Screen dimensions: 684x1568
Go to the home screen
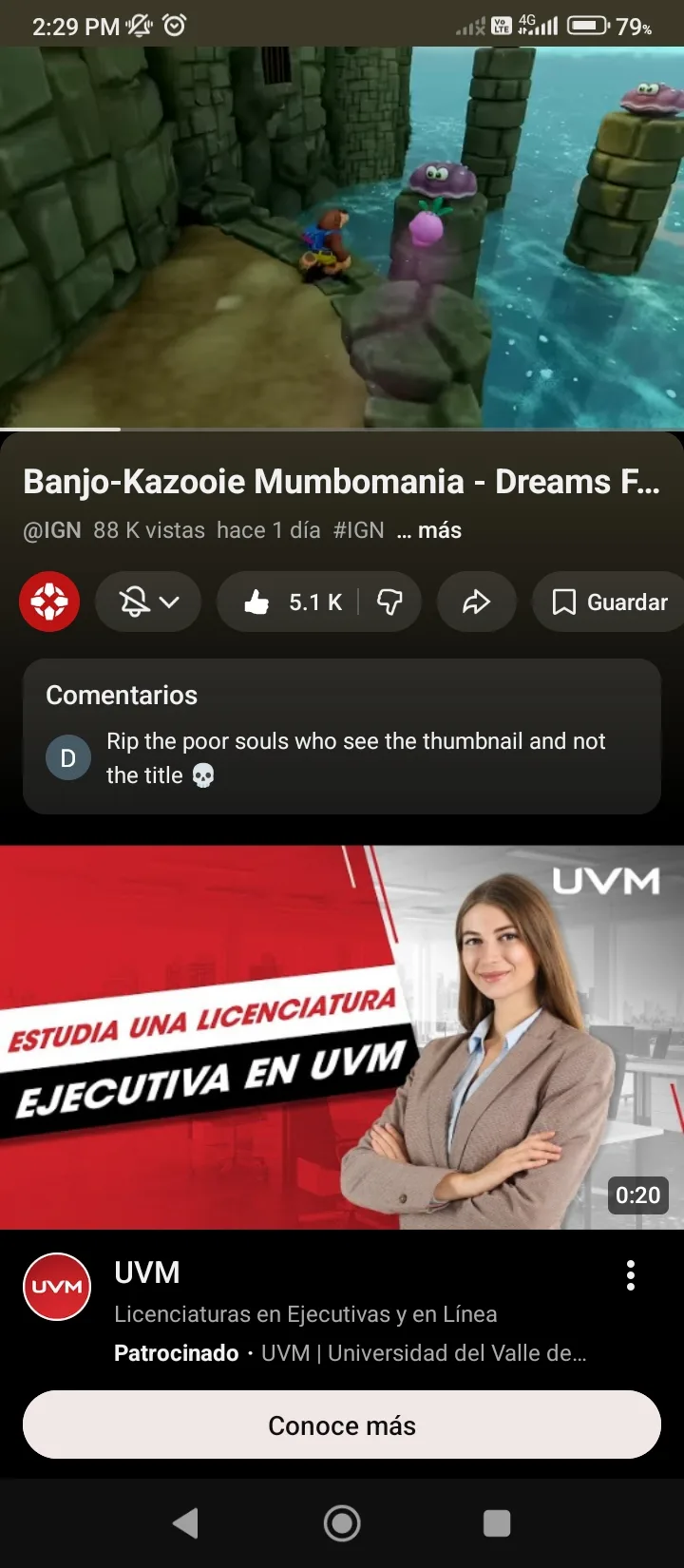pos(342,1523)
